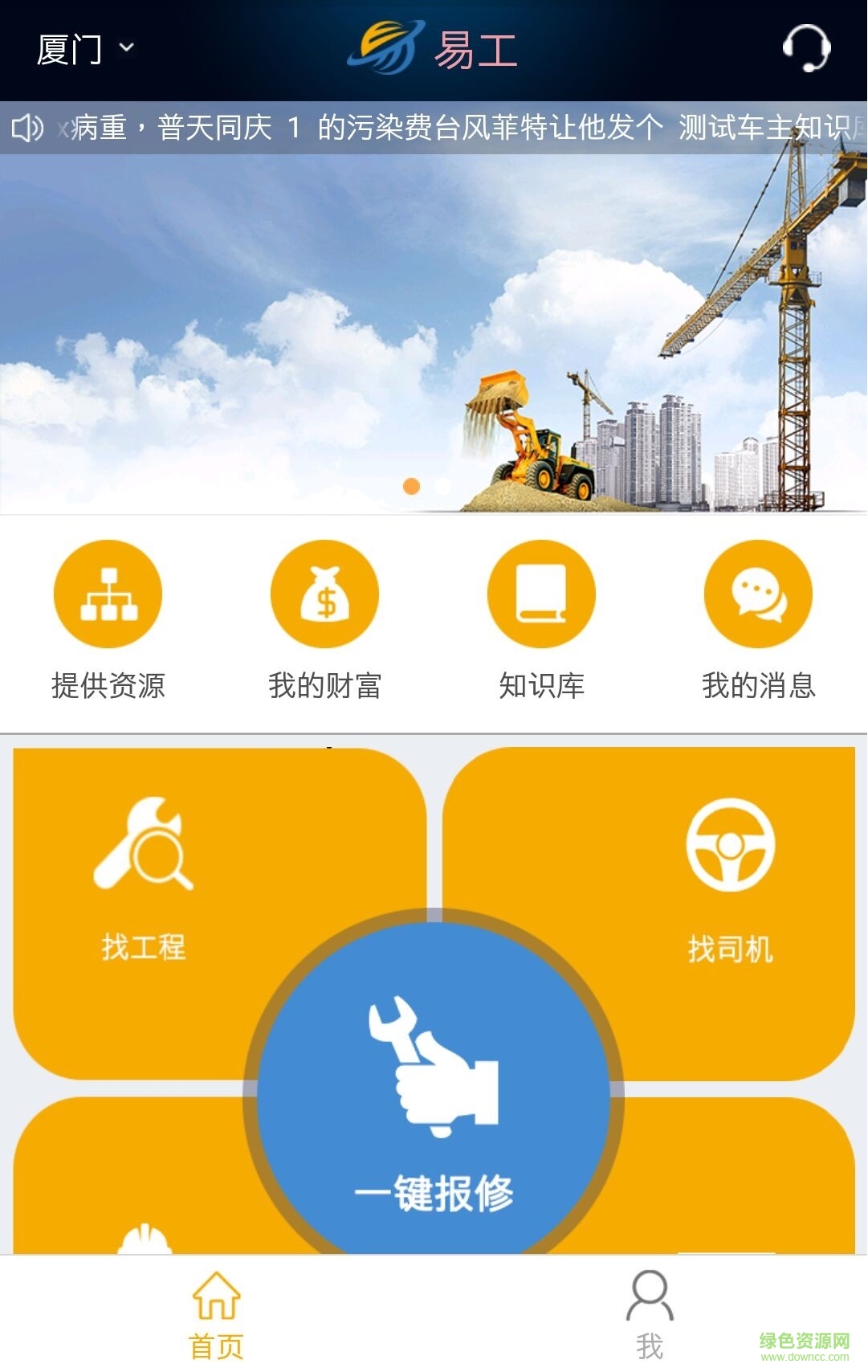Tap the 我的财富 money bag icon

324,594
